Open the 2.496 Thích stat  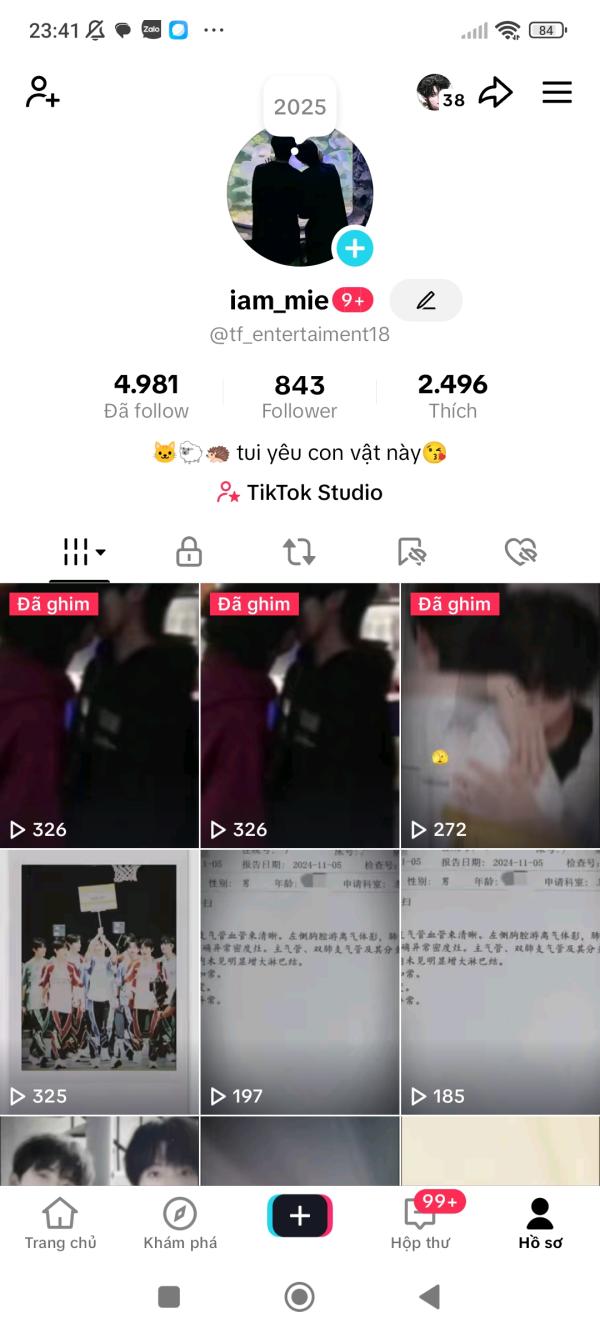pos(452,396)
